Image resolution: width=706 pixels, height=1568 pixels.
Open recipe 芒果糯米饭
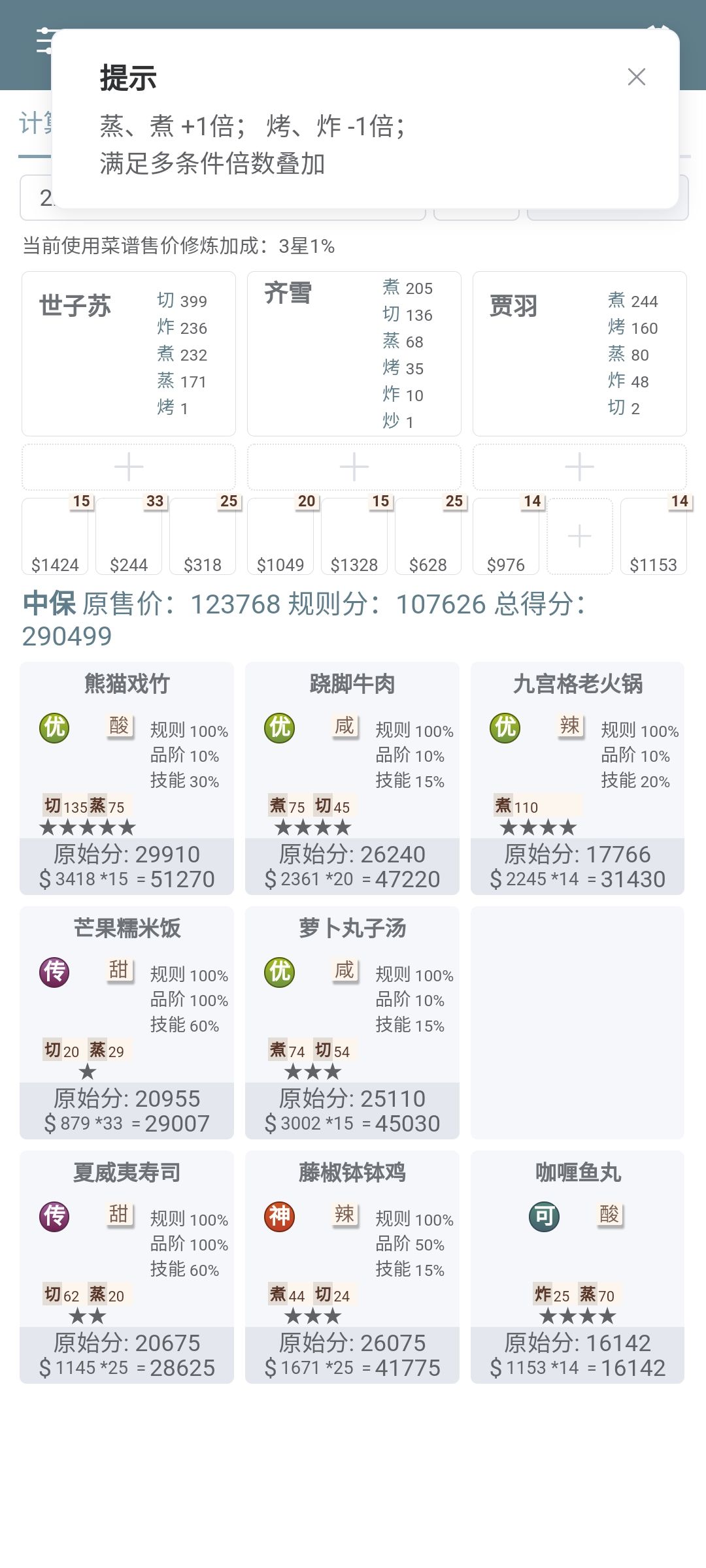point(127,1022)
